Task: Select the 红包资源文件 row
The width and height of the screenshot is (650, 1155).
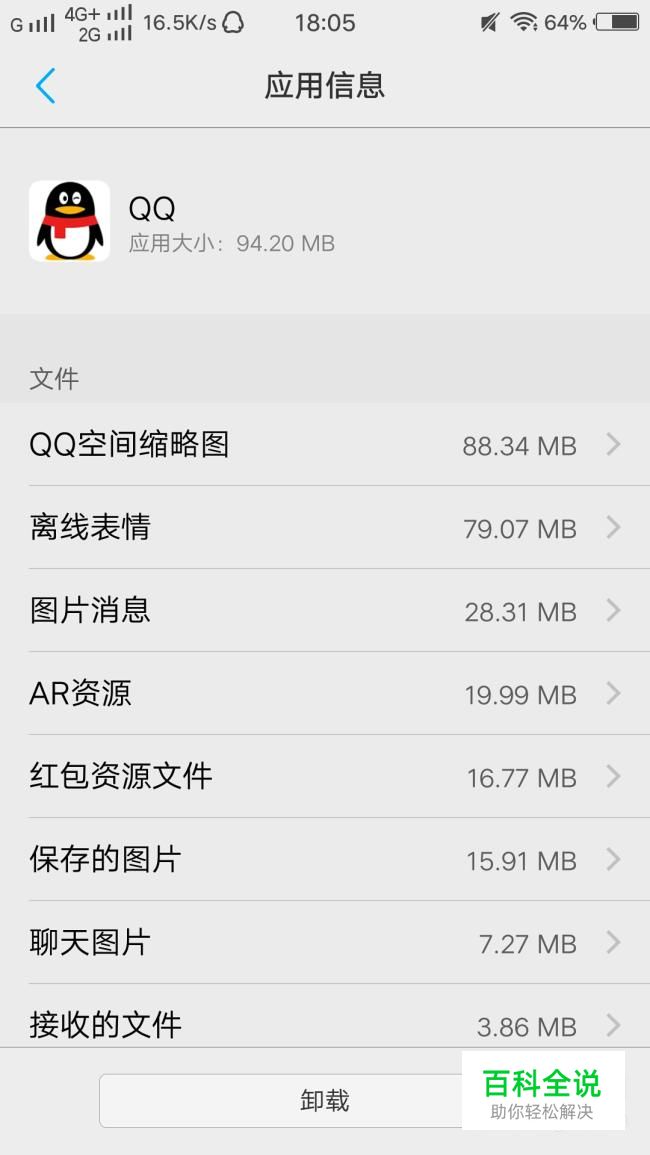Action: click(325, 776)
